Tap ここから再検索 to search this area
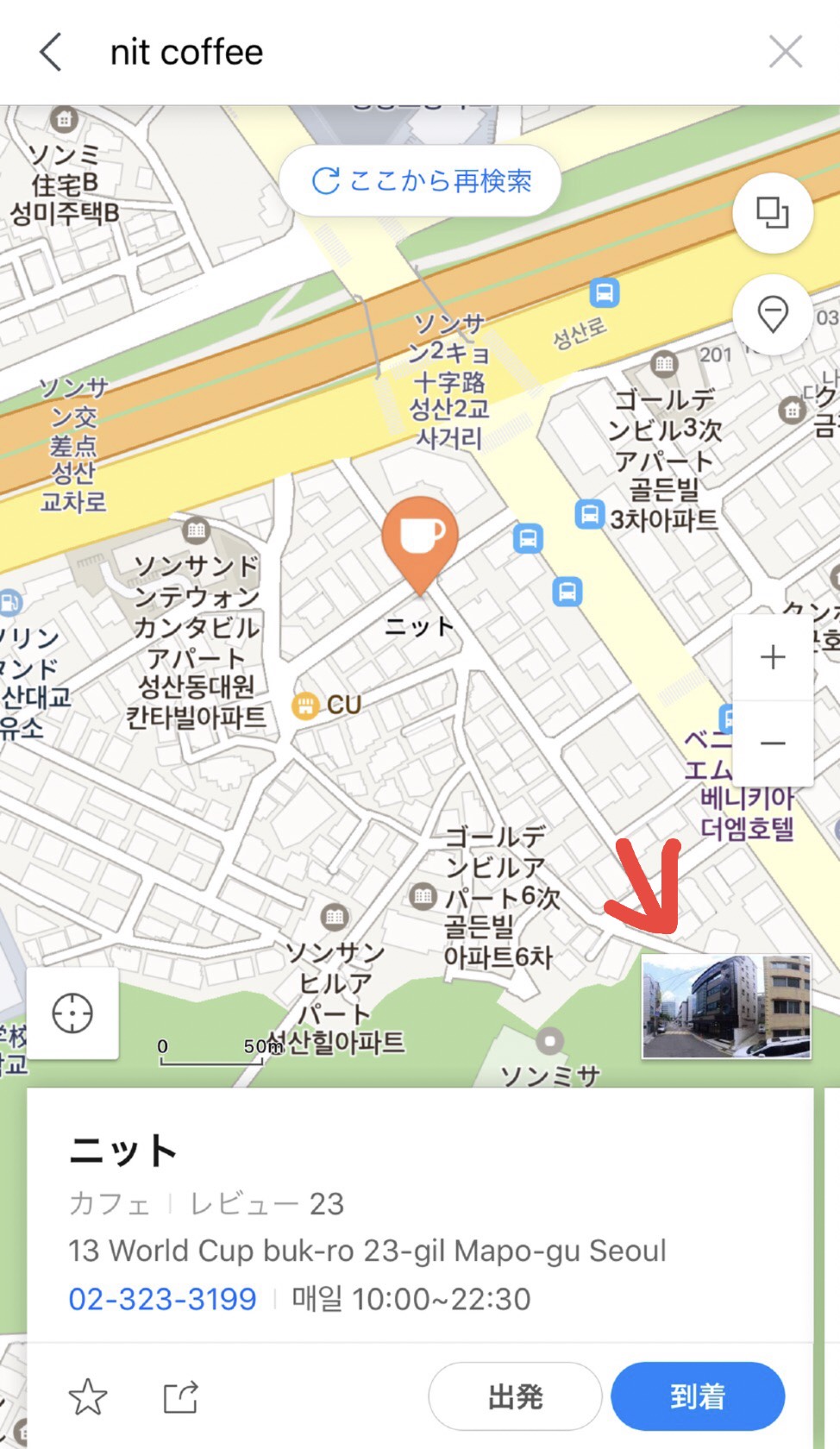The image size is (840, 1449). [421, 181]
